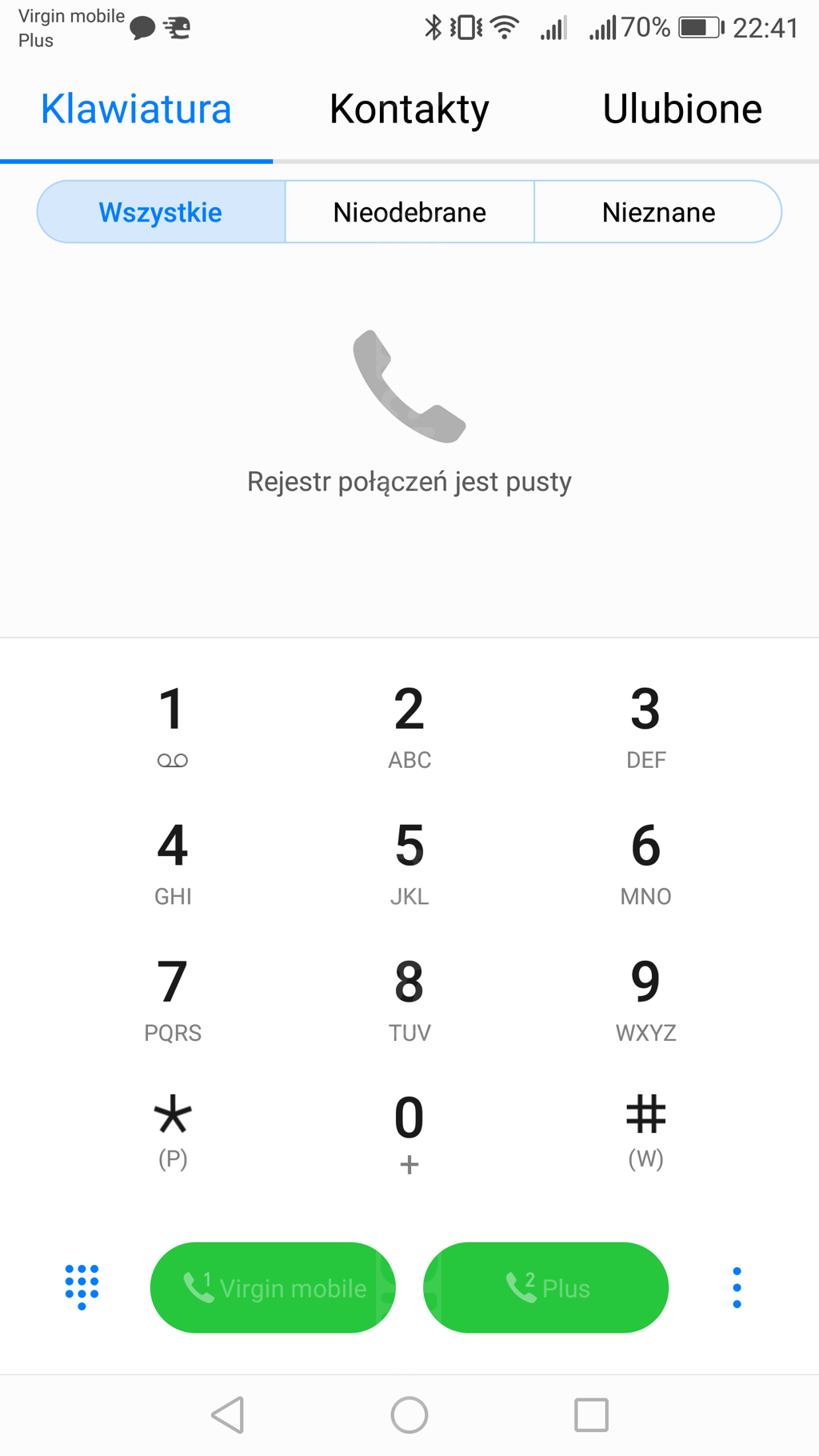Screen dimensions: 819x1456
Task: Tap the 4 GHI key
Action: tap(172, 861)
